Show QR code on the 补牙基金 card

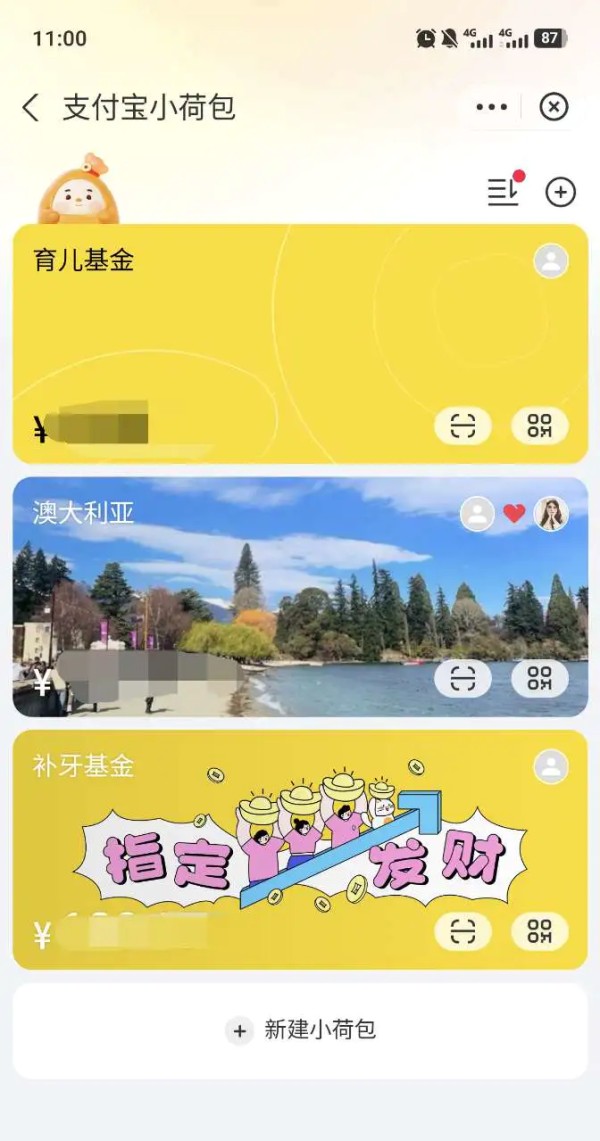540,932
